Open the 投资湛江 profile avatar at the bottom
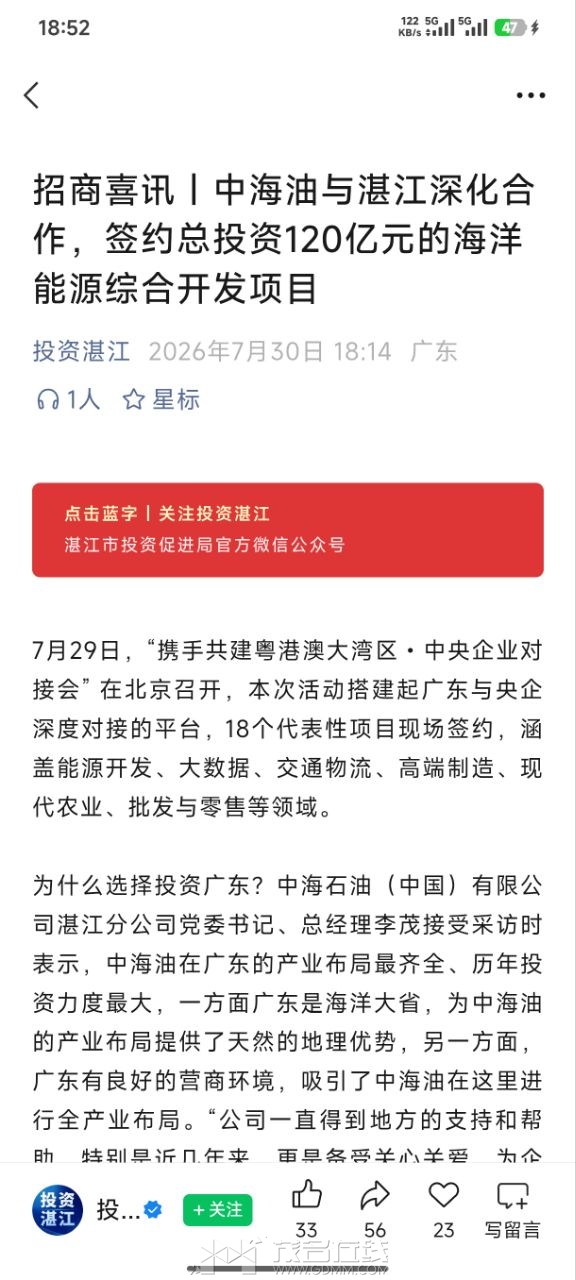 click(57, 1209)
